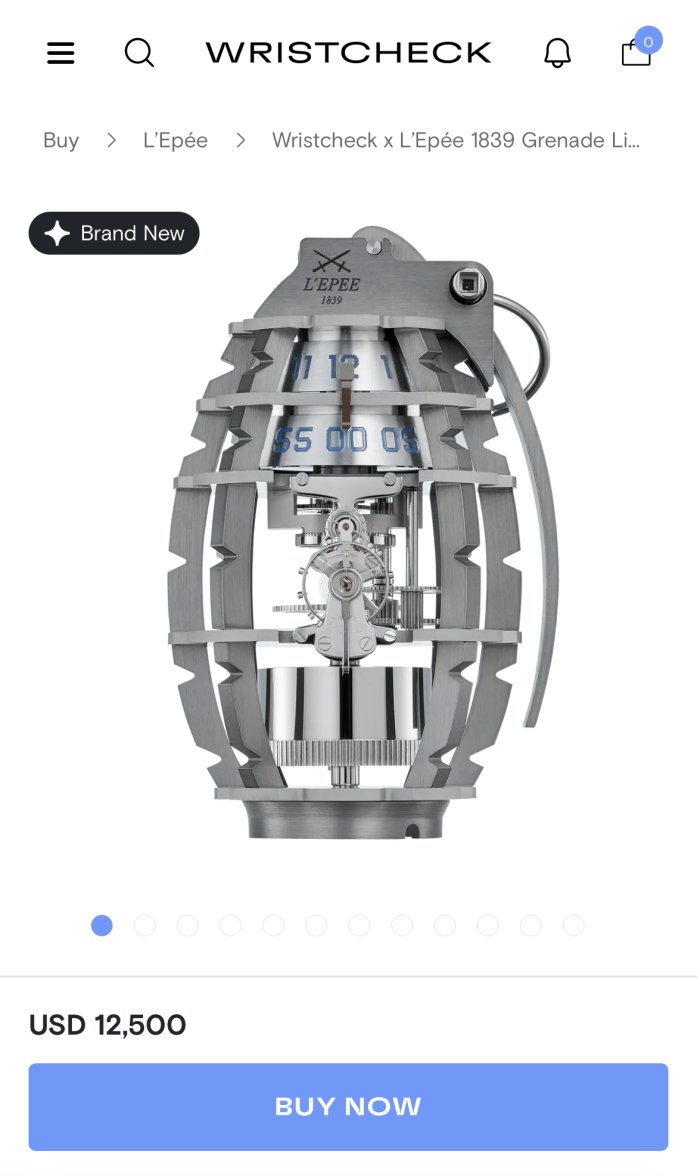
Task: Open the hamburger menu
Action: pyautogui.click(x=61, y=53)
